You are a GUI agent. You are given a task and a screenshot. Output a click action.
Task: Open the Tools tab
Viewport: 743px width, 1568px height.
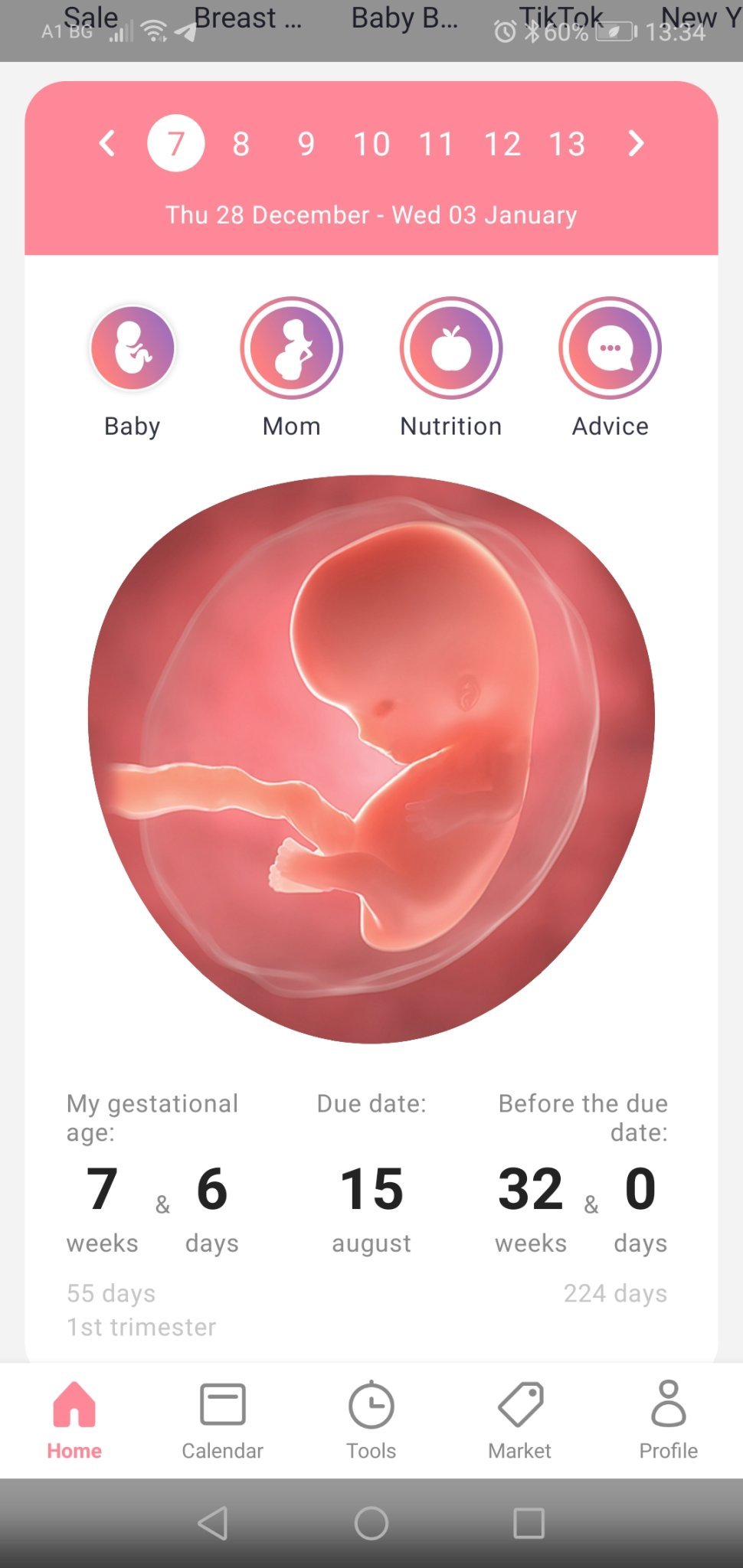click(x=371, y=1420)
